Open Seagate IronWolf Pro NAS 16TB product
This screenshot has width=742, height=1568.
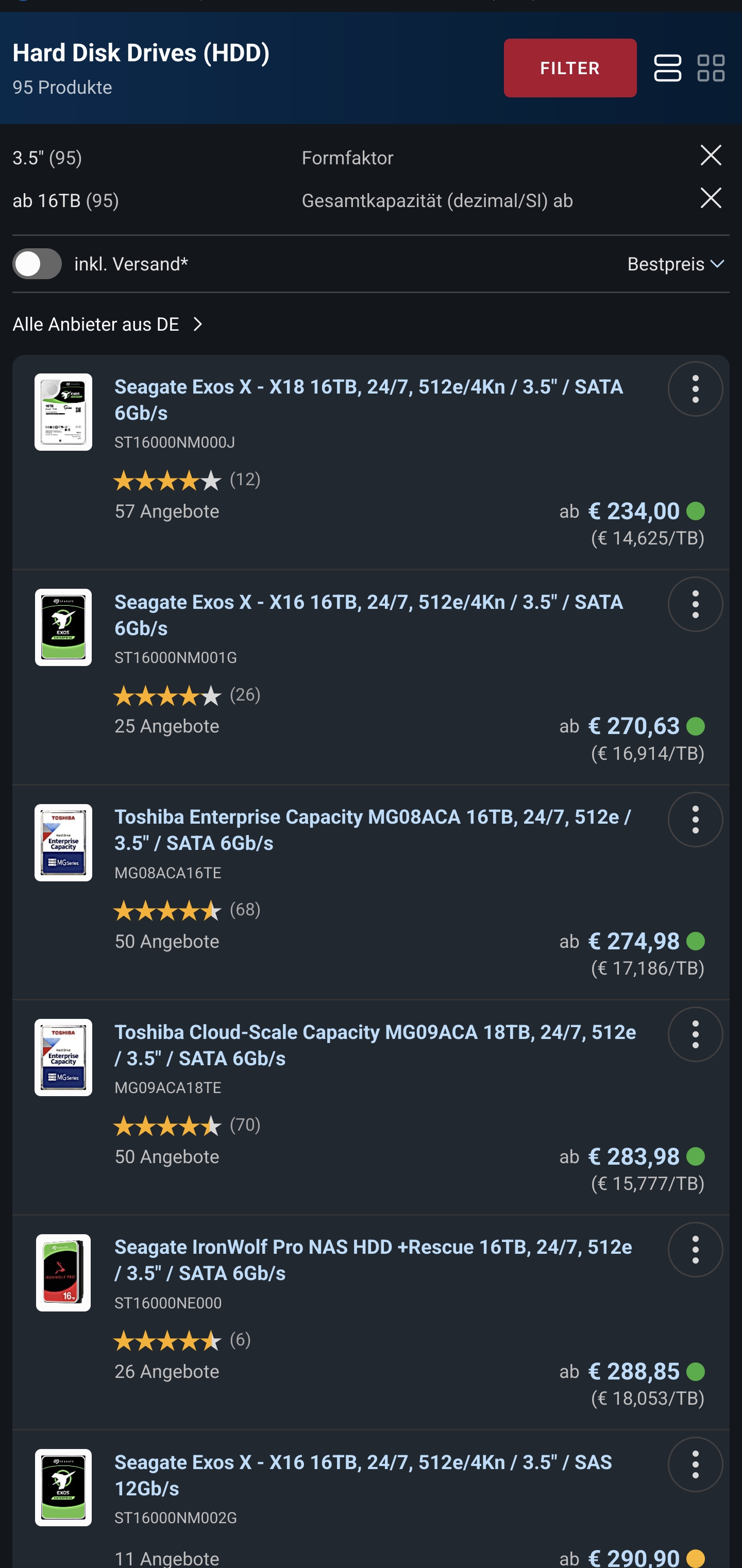click(x=373, y=1260)
